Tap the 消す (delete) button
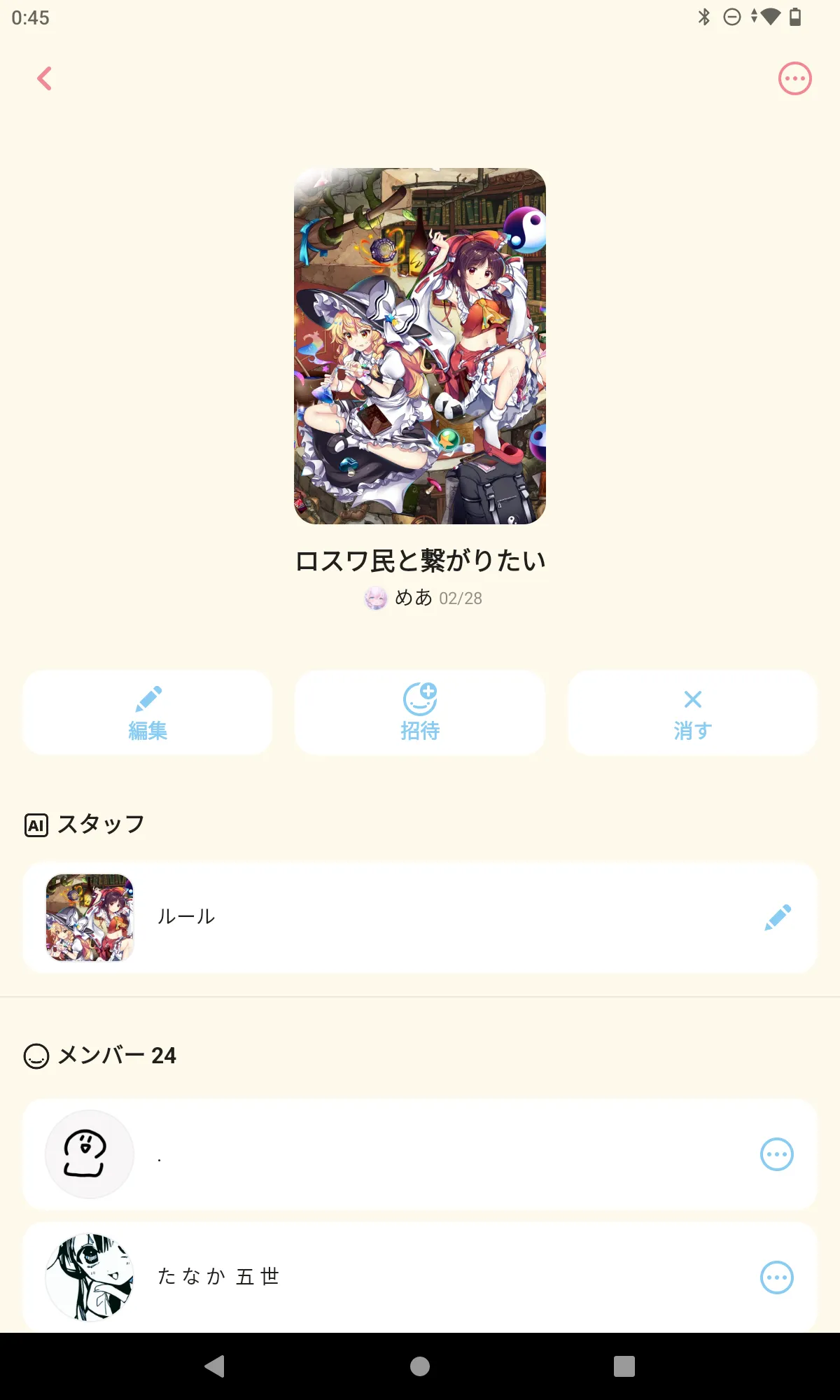This screenshot has height=1400, width=840. [692, 713]
